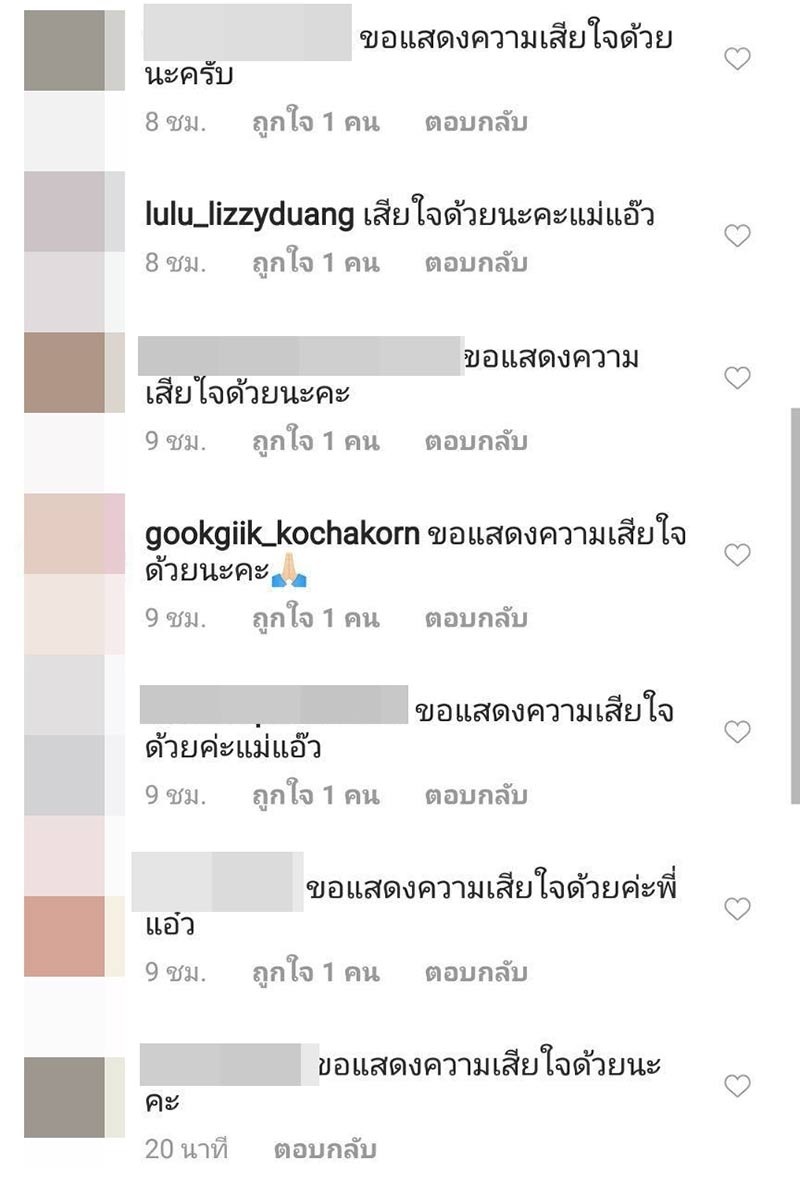This screenshot has width=800, height=1185.
Task: Tap ตอบกลับ under lulu_lizzyduang's comment
Action: [475, 264]
